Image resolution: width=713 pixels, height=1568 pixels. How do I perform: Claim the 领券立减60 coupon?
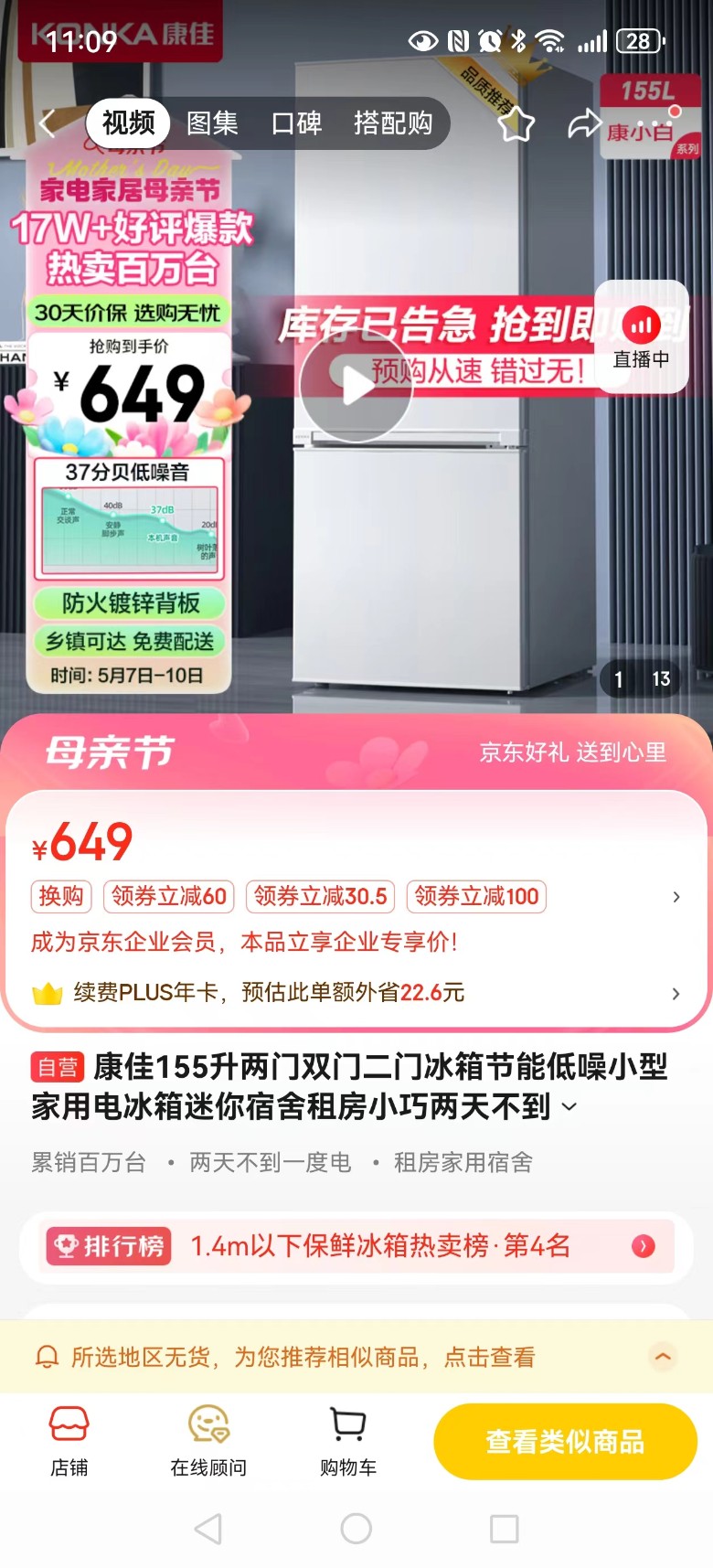click(169, 896)
